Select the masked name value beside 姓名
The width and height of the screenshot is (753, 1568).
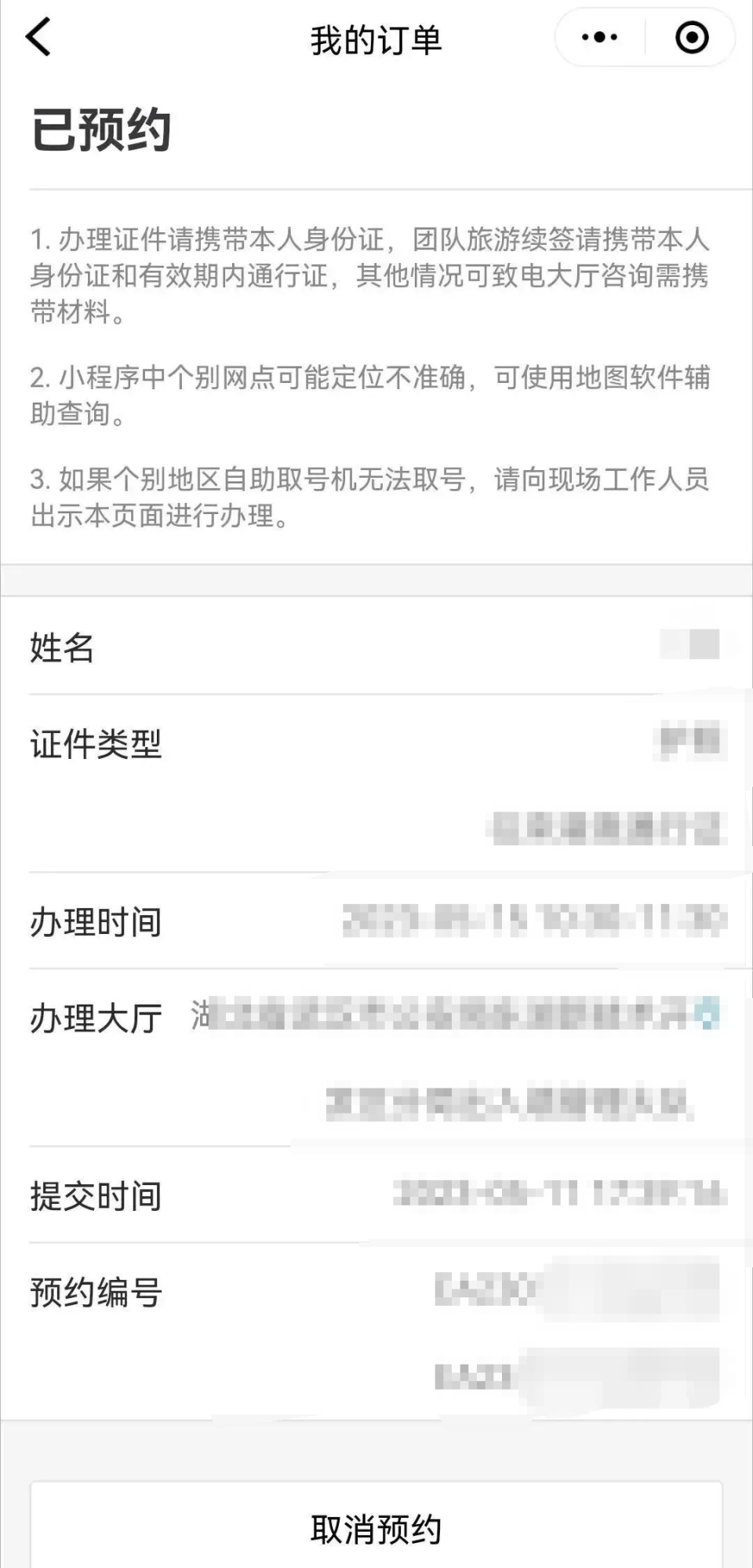click(x=690, y=644)
